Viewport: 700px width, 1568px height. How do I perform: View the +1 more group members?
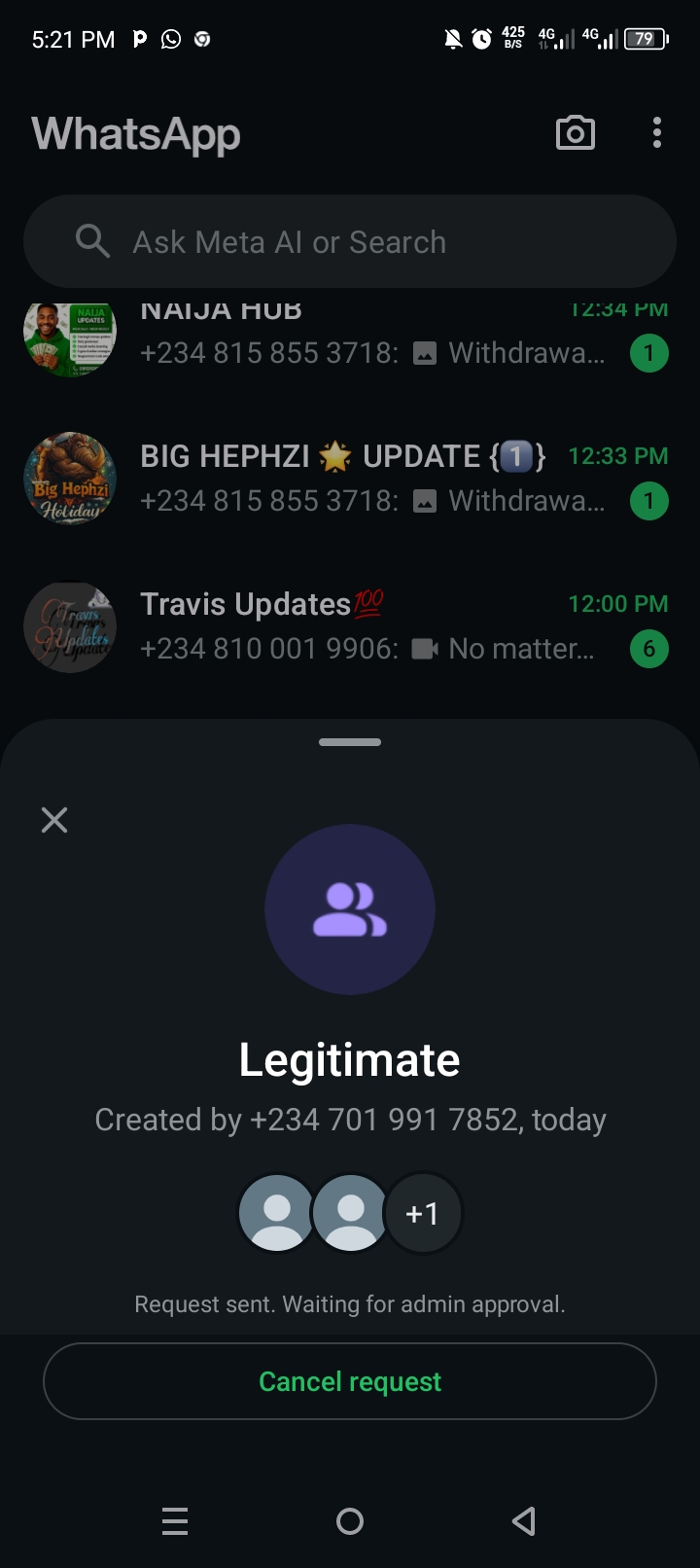423,1214
